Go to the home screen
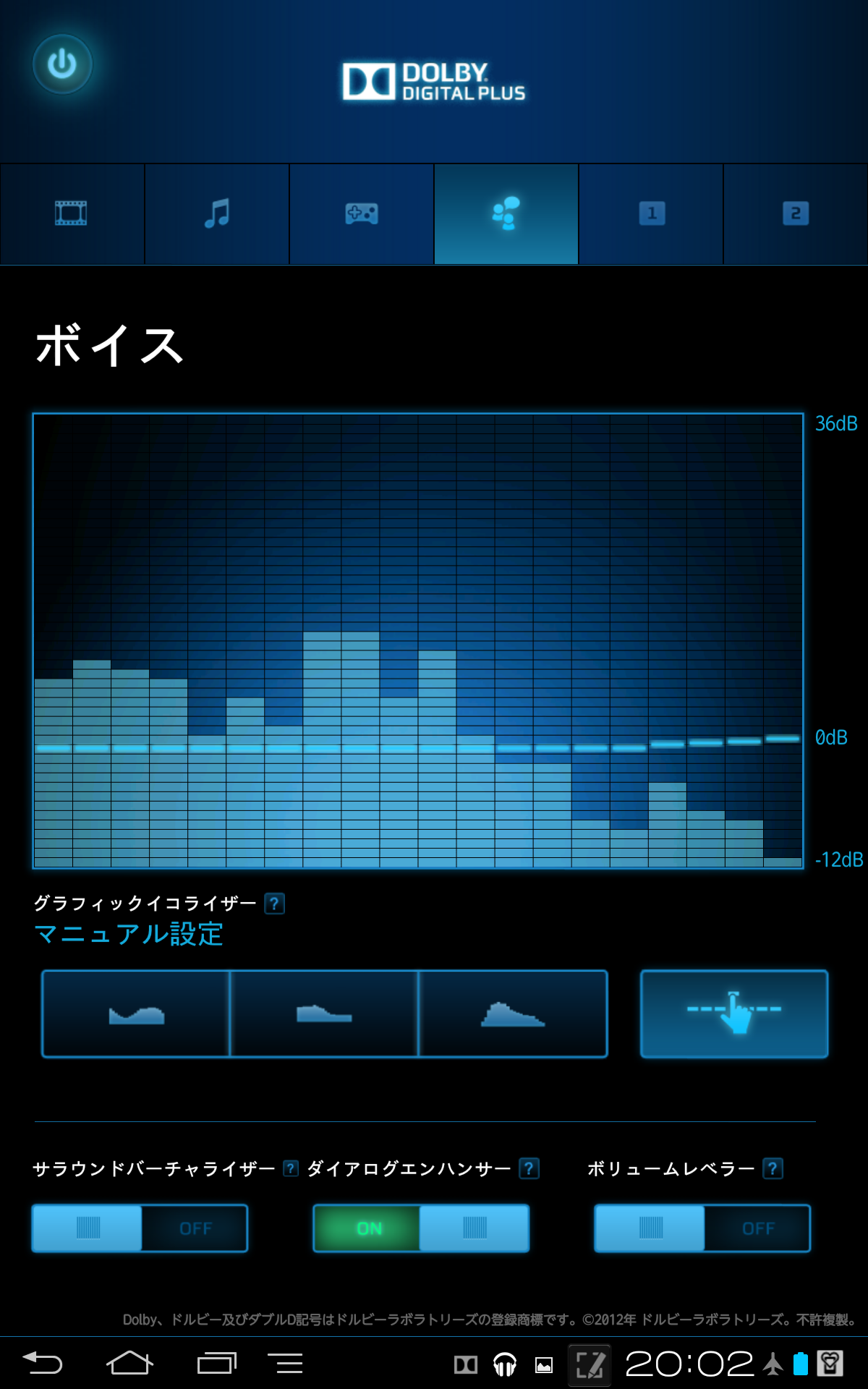The height and width of the screenshot is (1389, 868). (129, 1364)
